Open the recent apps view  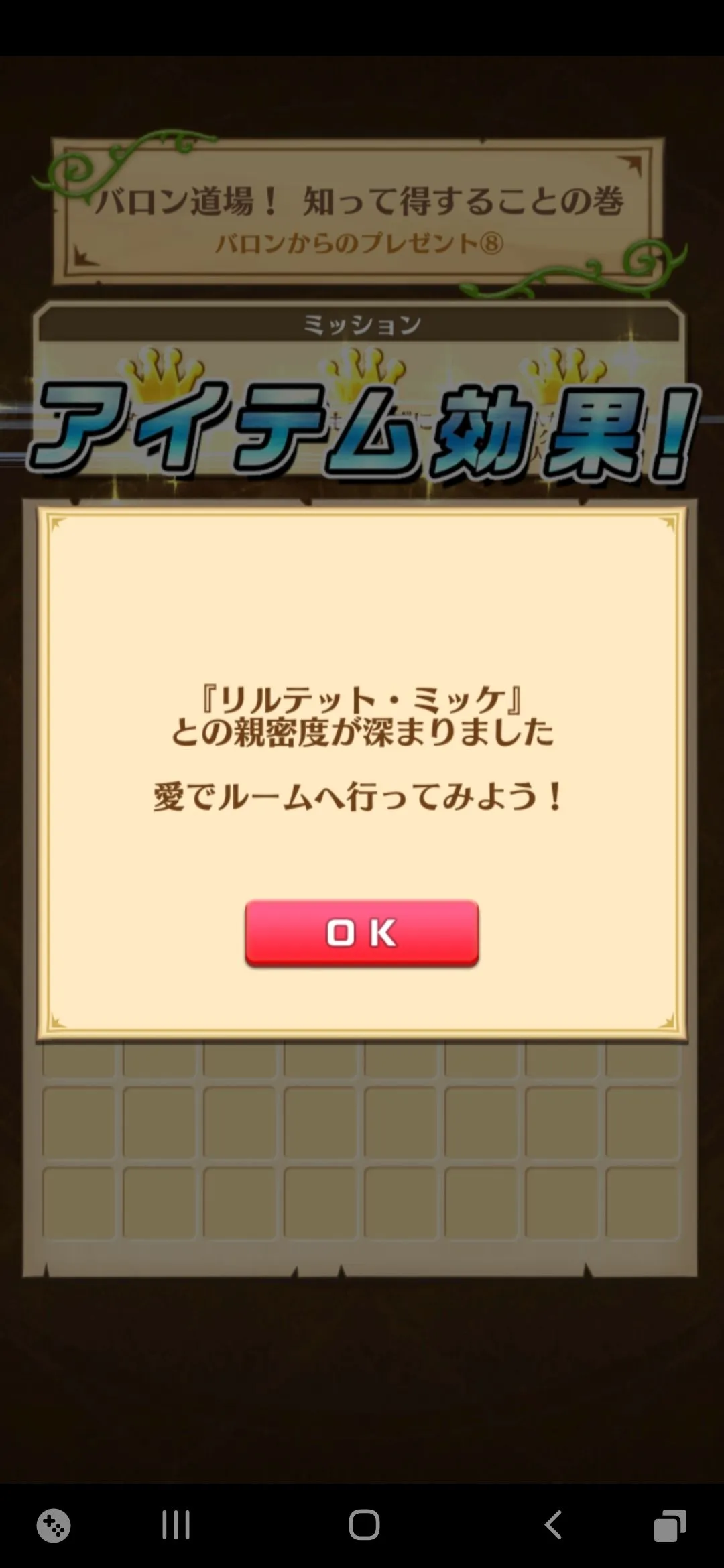[176, 1525]
